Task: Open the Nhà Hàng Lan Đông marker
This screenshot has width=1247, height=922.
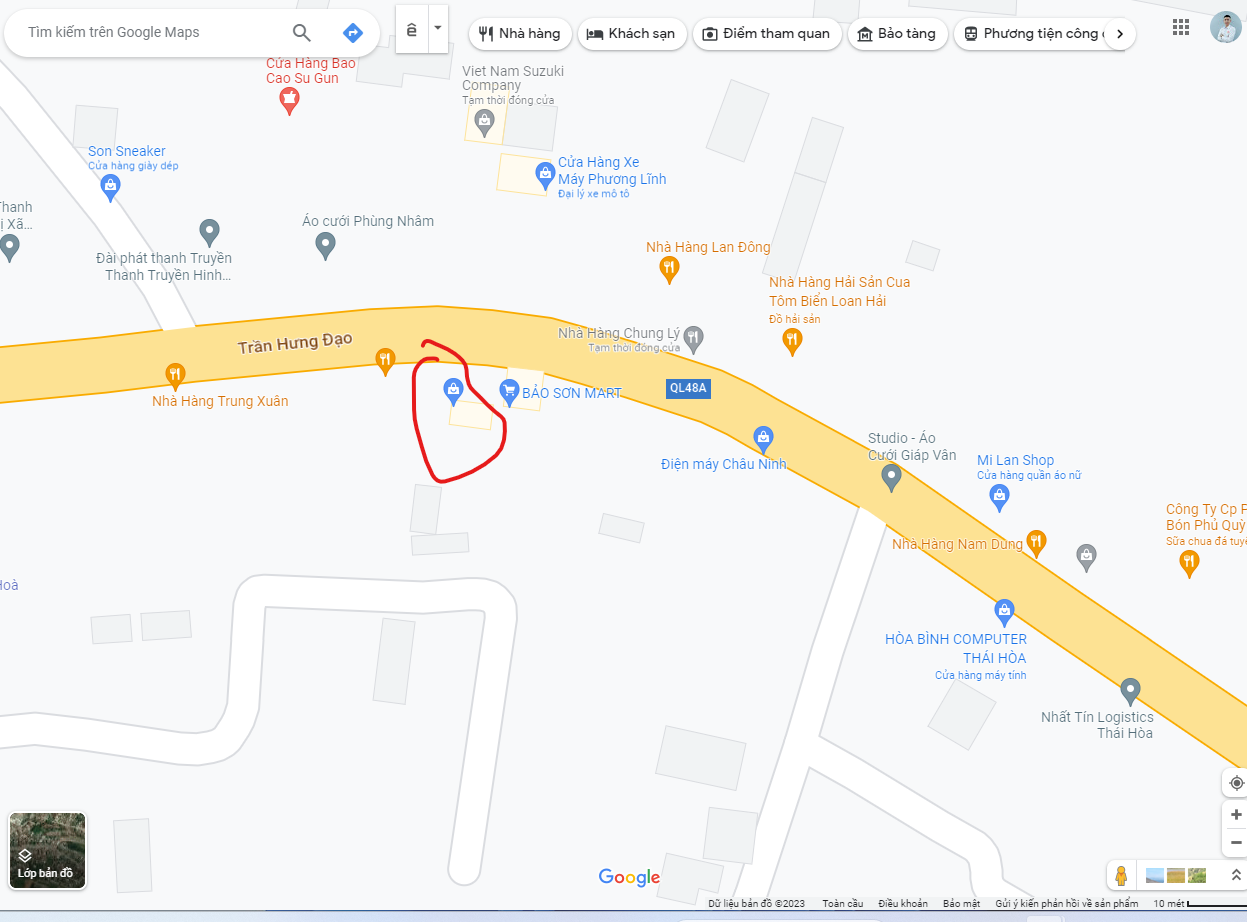Action: pyautogui.click(x=669, y=267)
